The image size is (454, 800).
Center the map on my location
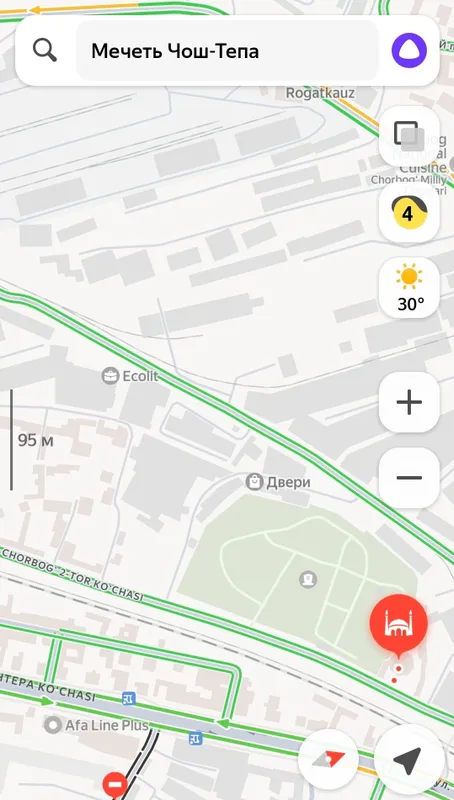(x=407, y=759)
